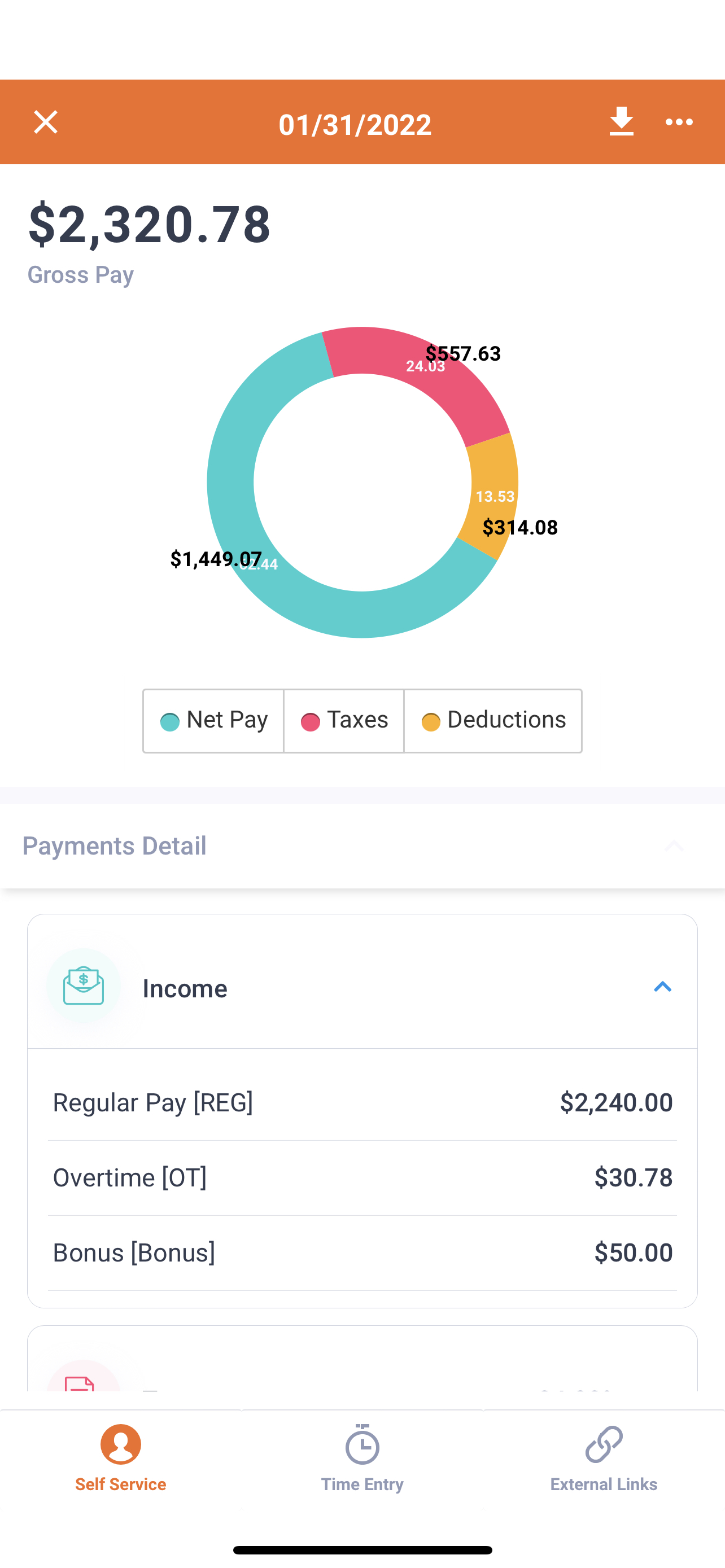Download the pay stub

click(x=621, y=122)
